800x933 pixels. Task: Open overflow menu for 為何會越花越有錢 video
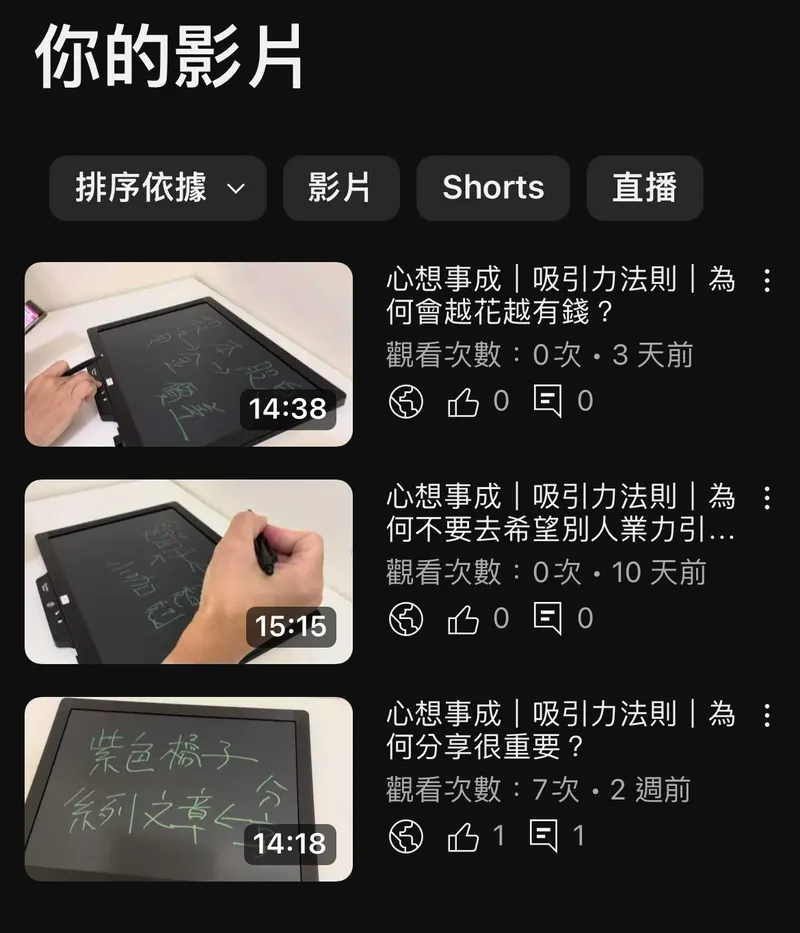coord(767,280)
